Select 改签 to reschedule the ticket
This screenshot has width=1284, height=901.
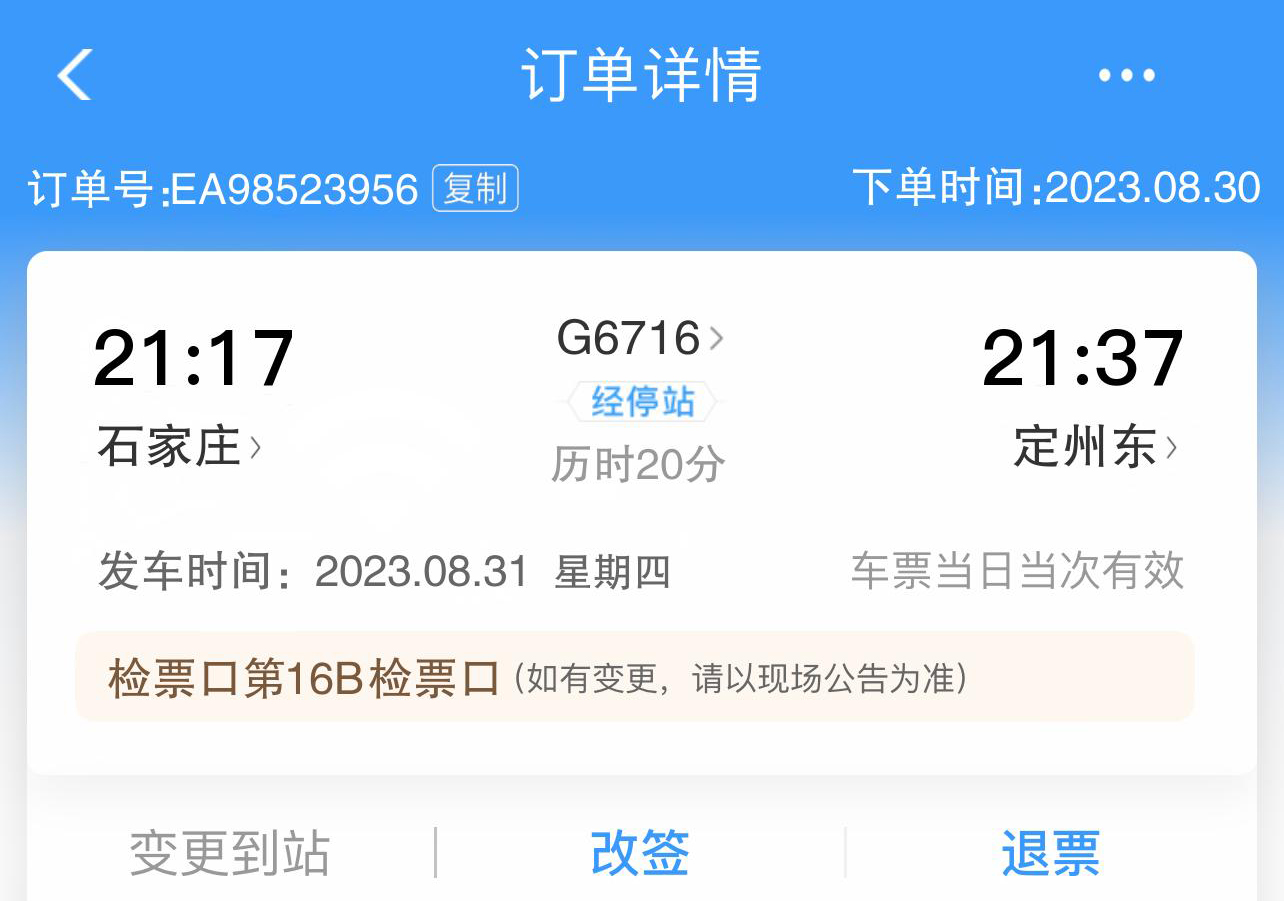(x=640, y=853)
